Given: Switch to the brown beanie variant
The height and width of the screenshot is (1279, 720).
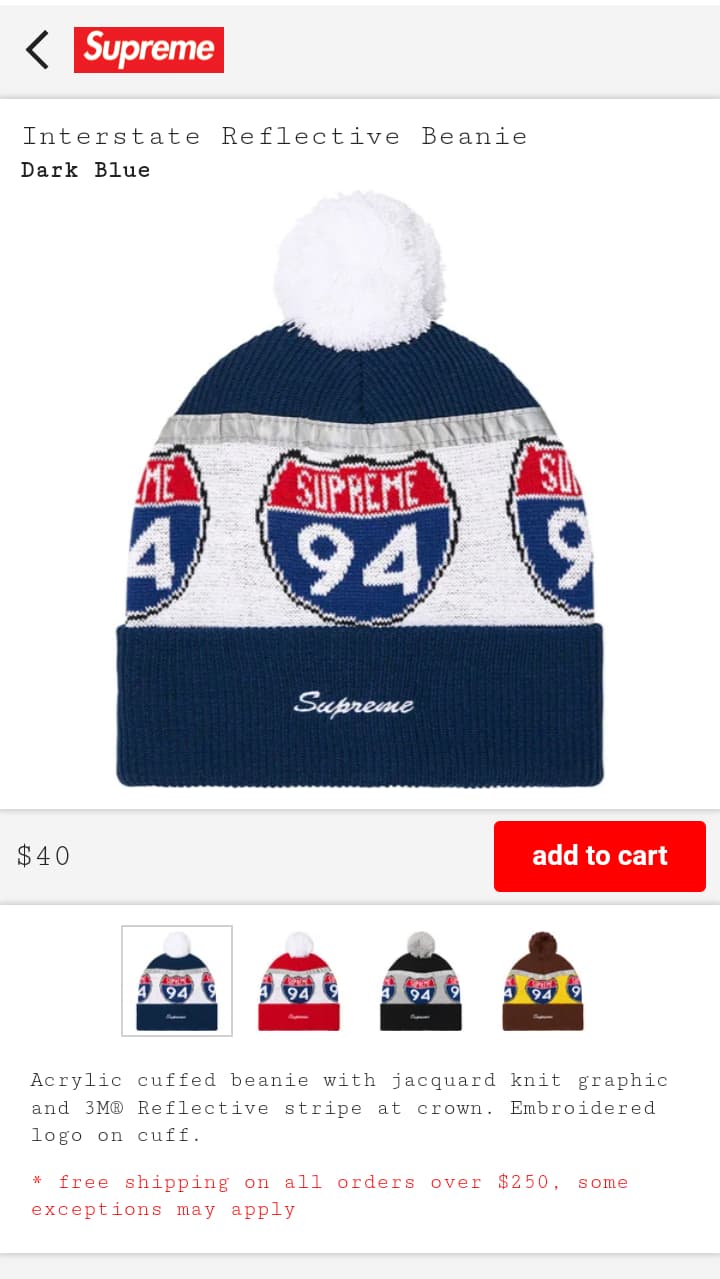Looking at the screenshot, I should [543, 981].
